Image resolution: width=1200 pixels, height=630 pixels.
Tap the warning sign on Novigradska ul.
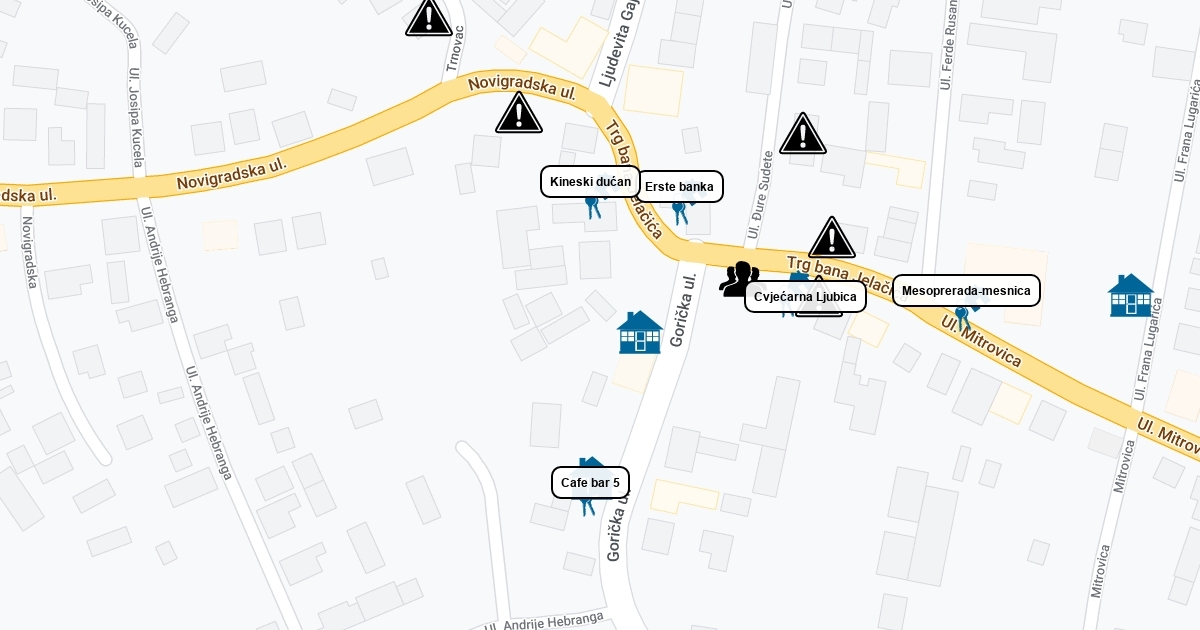pyautogui.click(x=519, y=113)
